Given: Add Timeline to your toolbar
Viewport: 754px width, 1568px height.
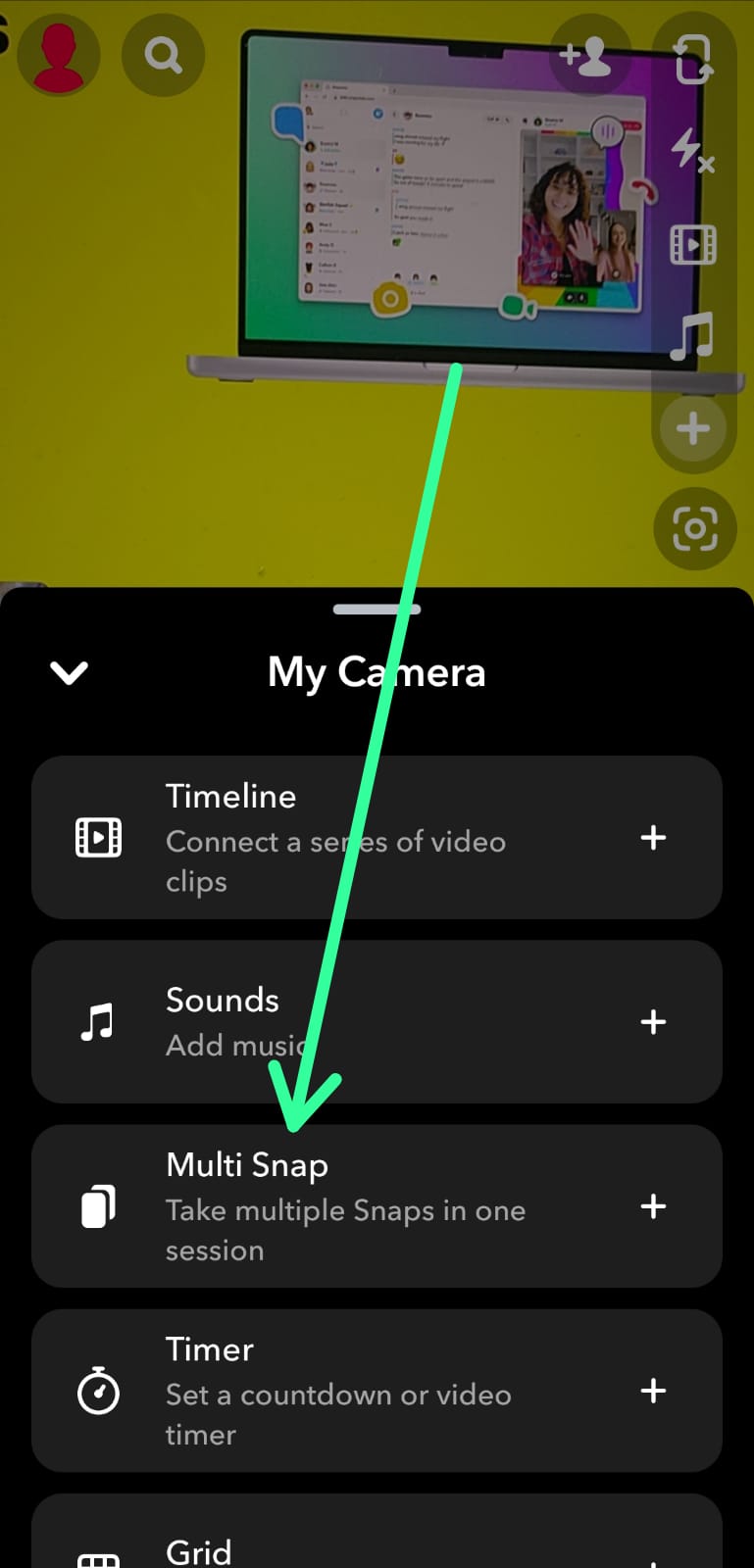Looking at the screenshot, I should coord(652,838).
